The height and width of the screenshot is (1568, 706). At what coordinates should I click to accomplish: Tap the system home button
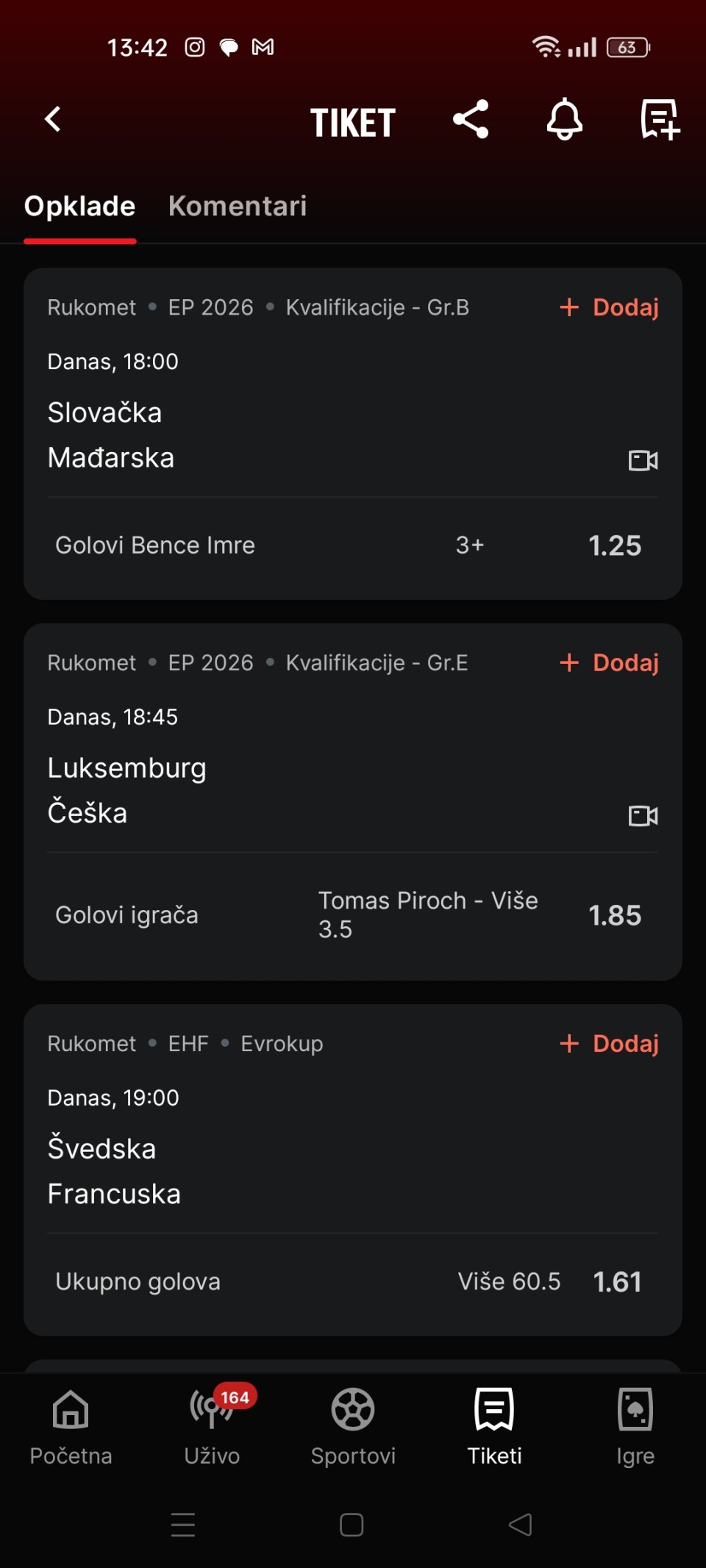click(x=352, y=1525)
